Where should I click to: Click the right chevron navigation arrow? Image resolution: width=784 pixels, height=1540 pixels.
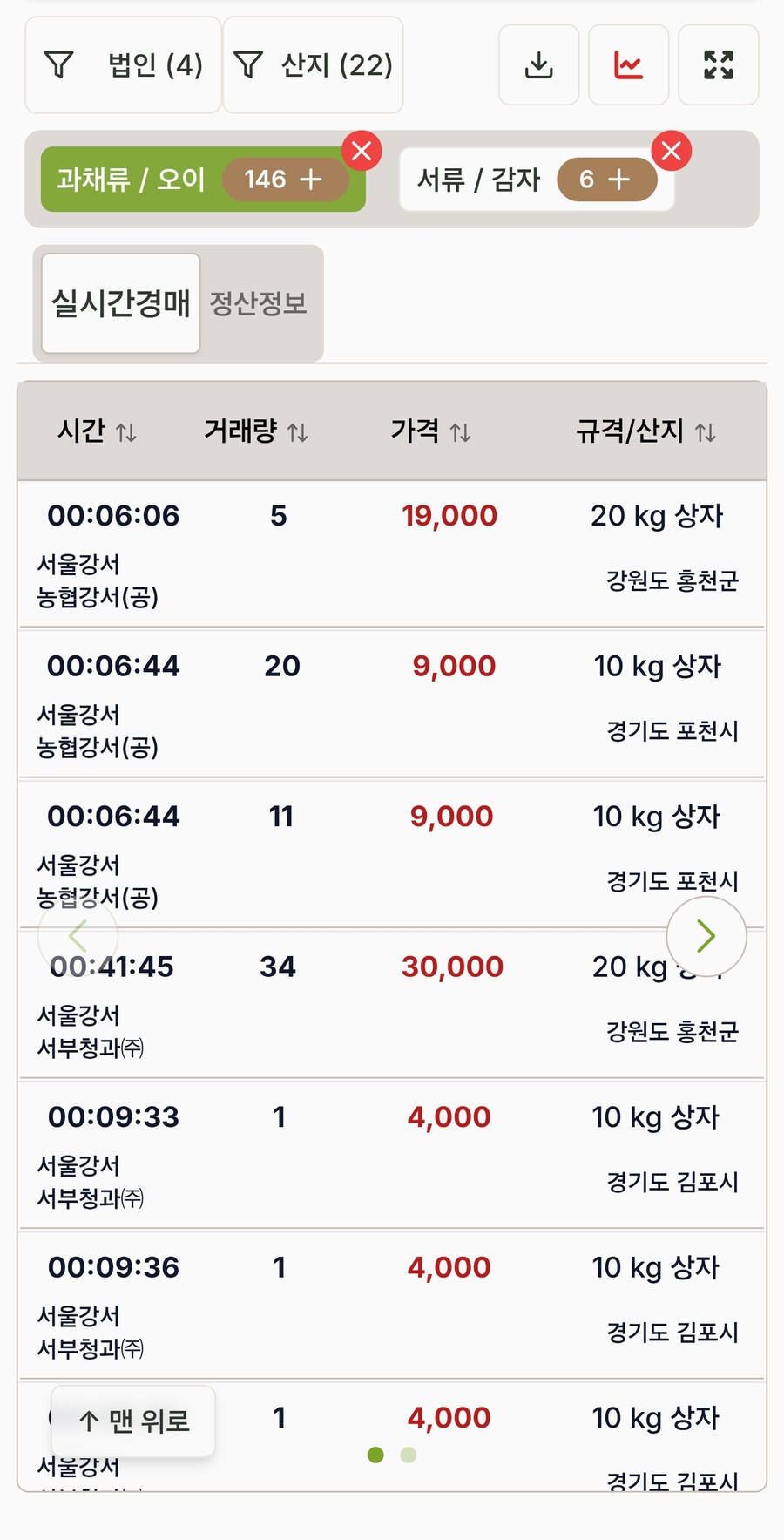pos(706,935)
